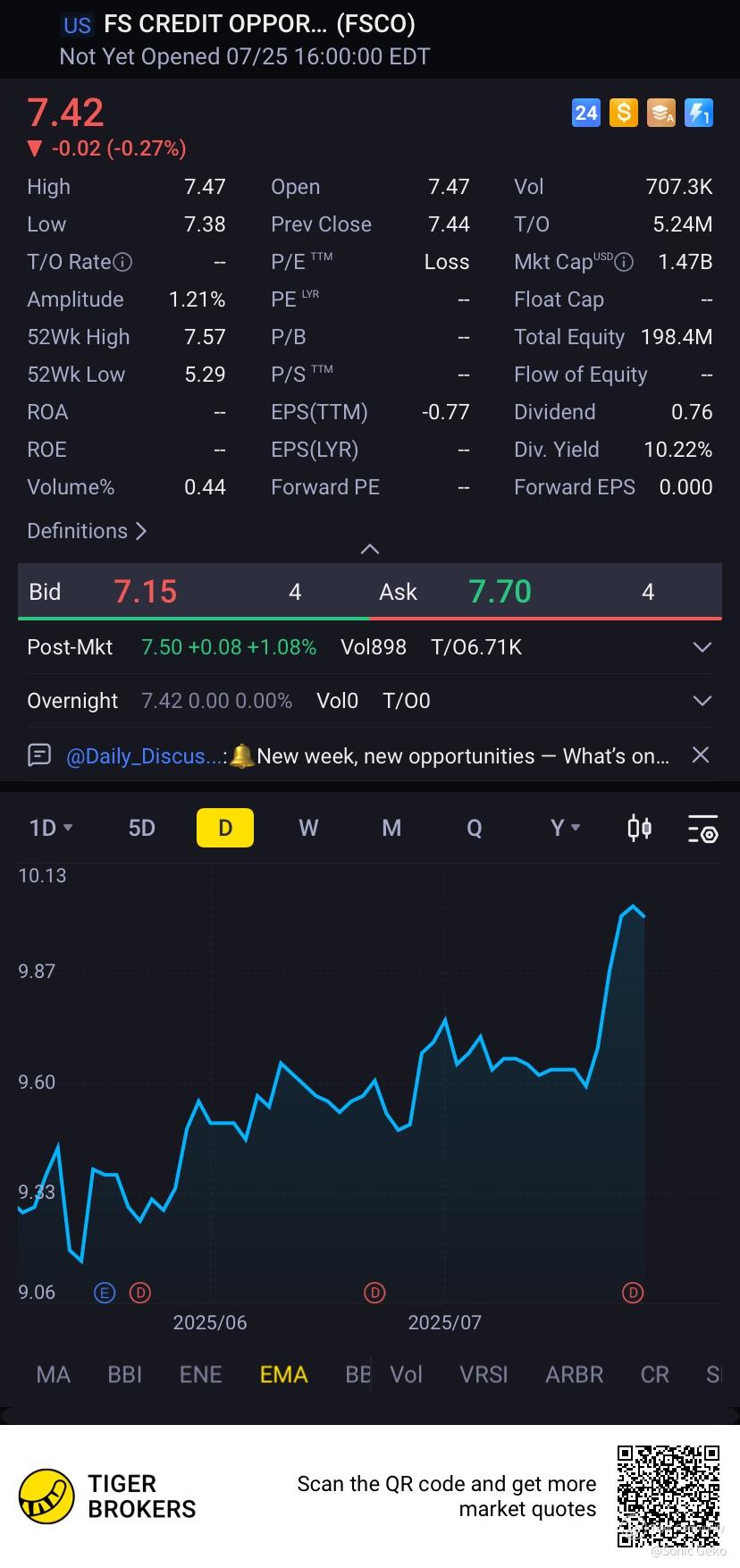This screenshot has width=740, height=1568.
Task: Select the MA indicator
Action: (54, 1375)
